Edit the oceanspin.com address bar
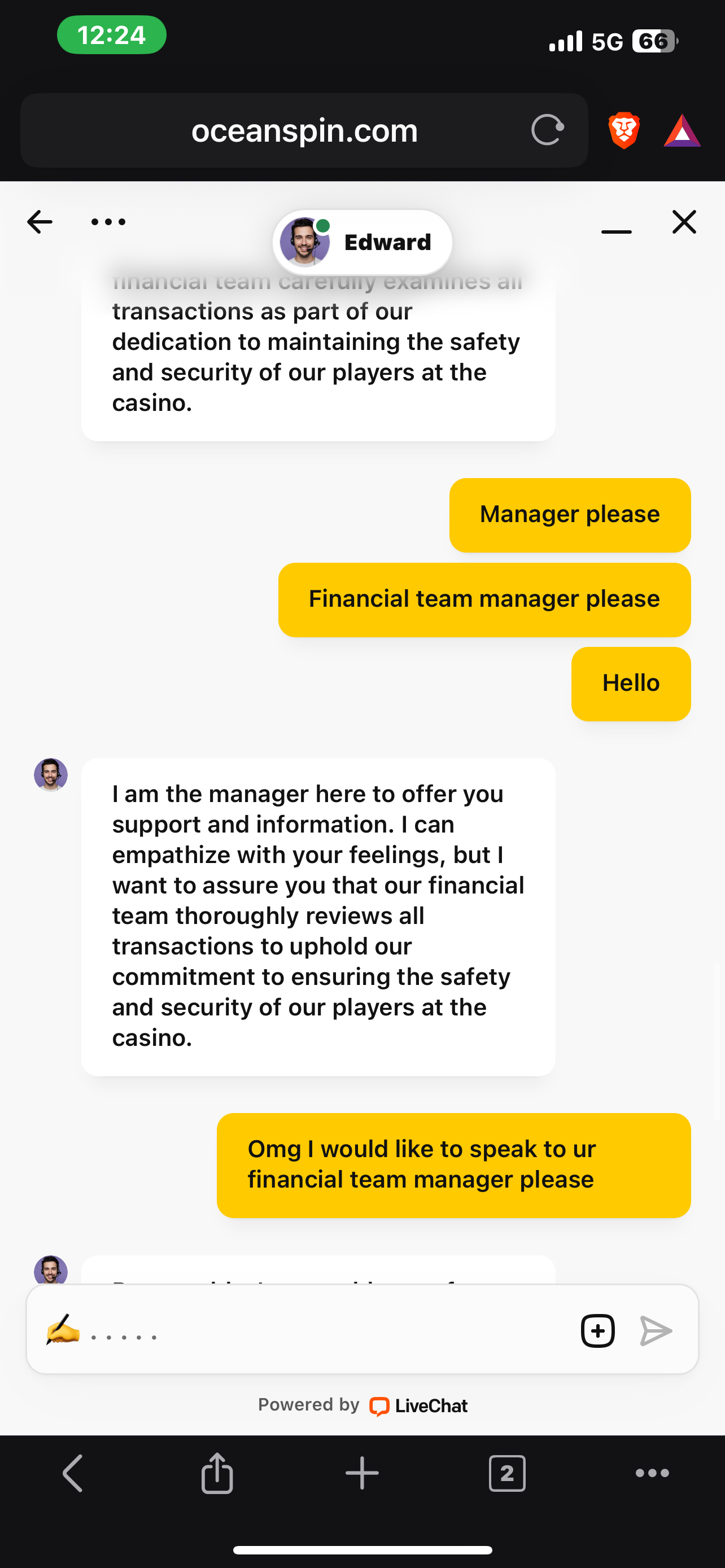 tap(304, 130)
